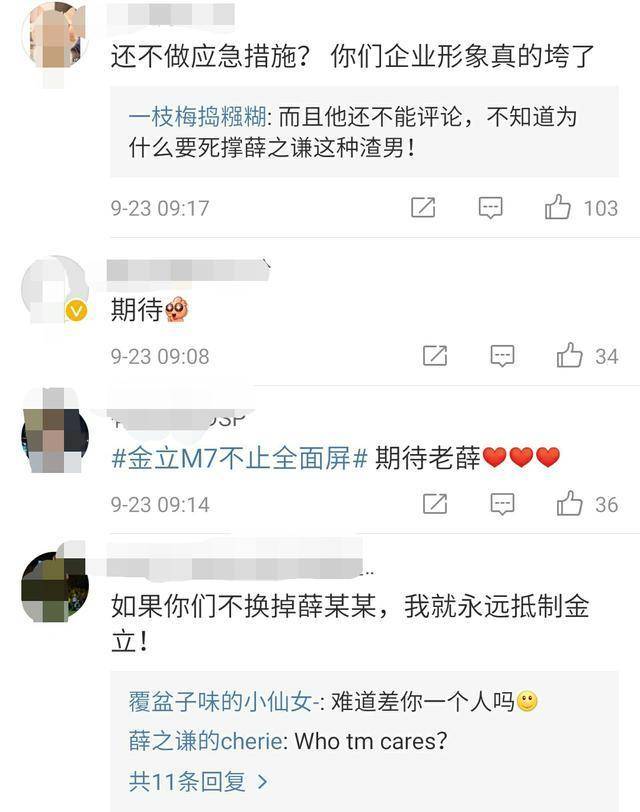The image size is (640, 812).
Task: Like the comment posted at 9-23 09:17
Action: pyautogui.click(x=558, y=208)
